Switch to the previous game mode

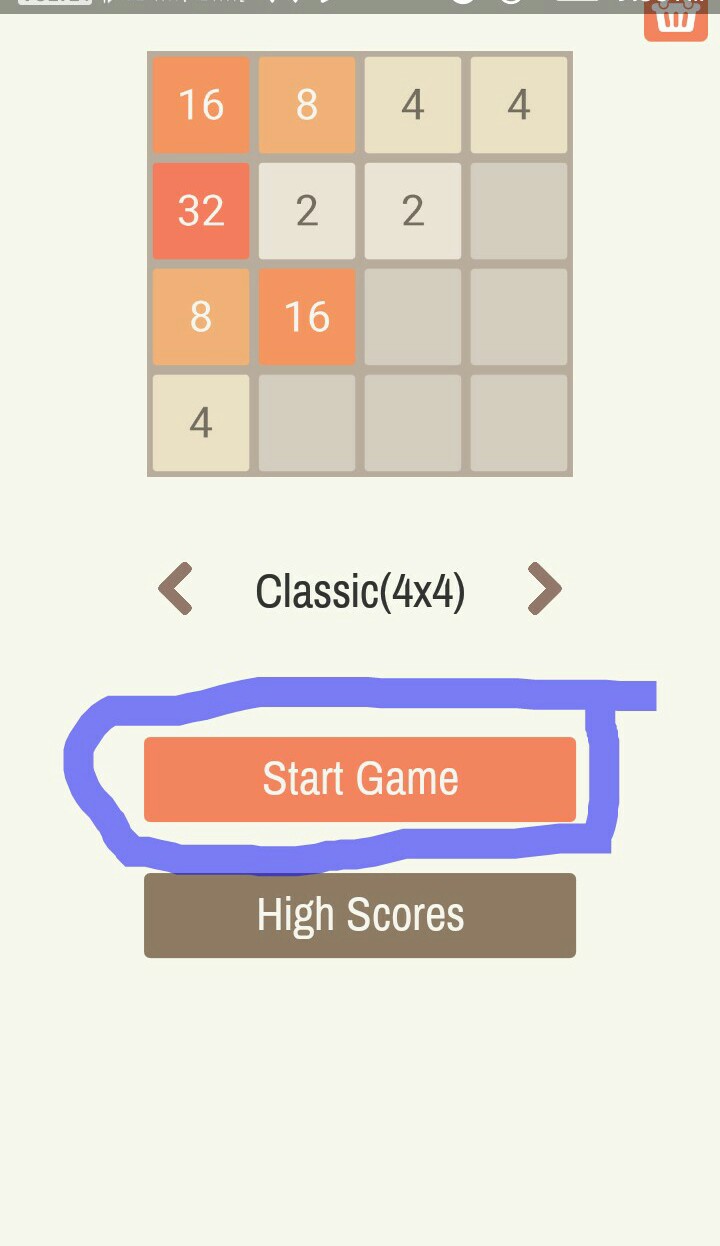tap(176, 589)
